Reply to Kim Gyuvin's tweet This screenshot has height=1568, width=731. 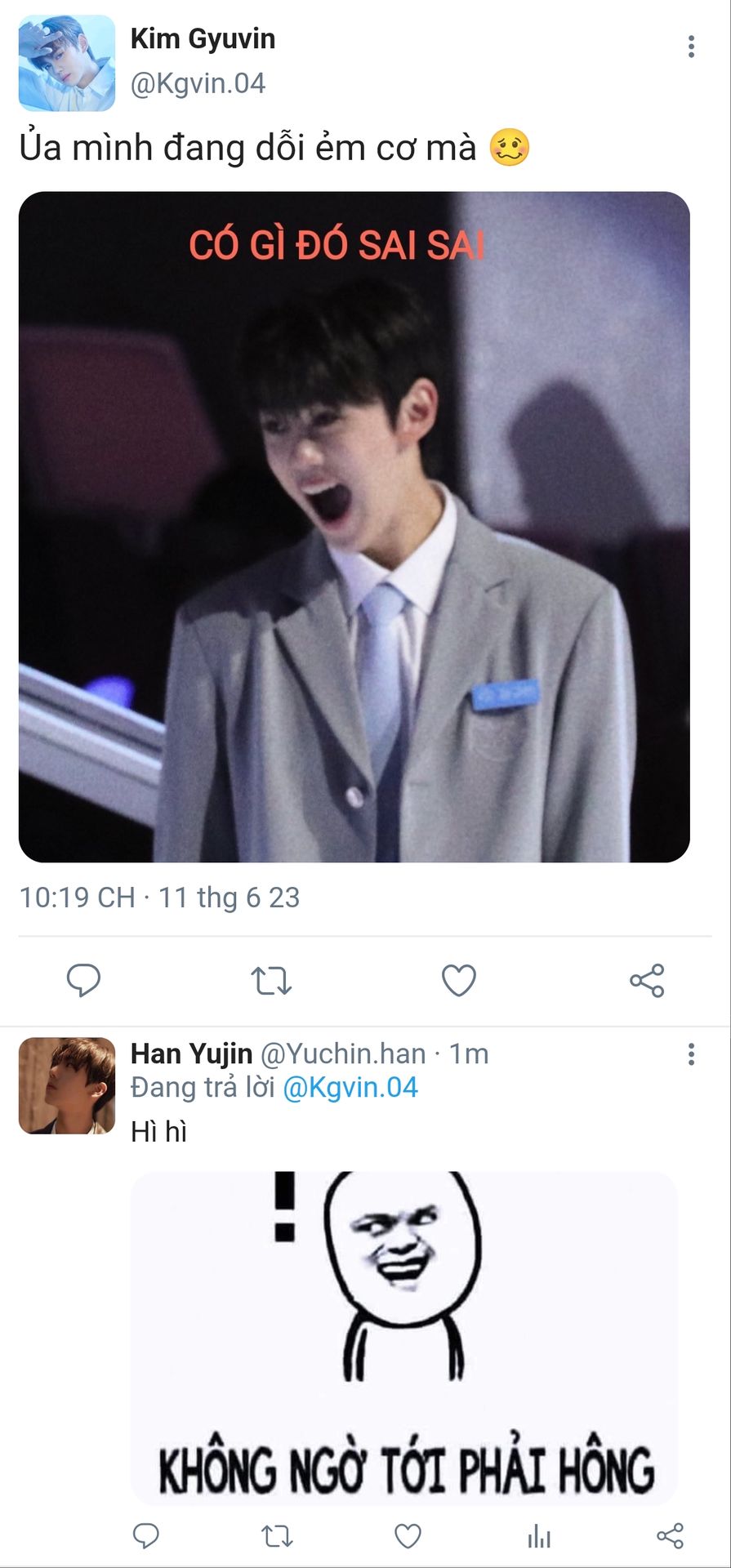(83, 980)
